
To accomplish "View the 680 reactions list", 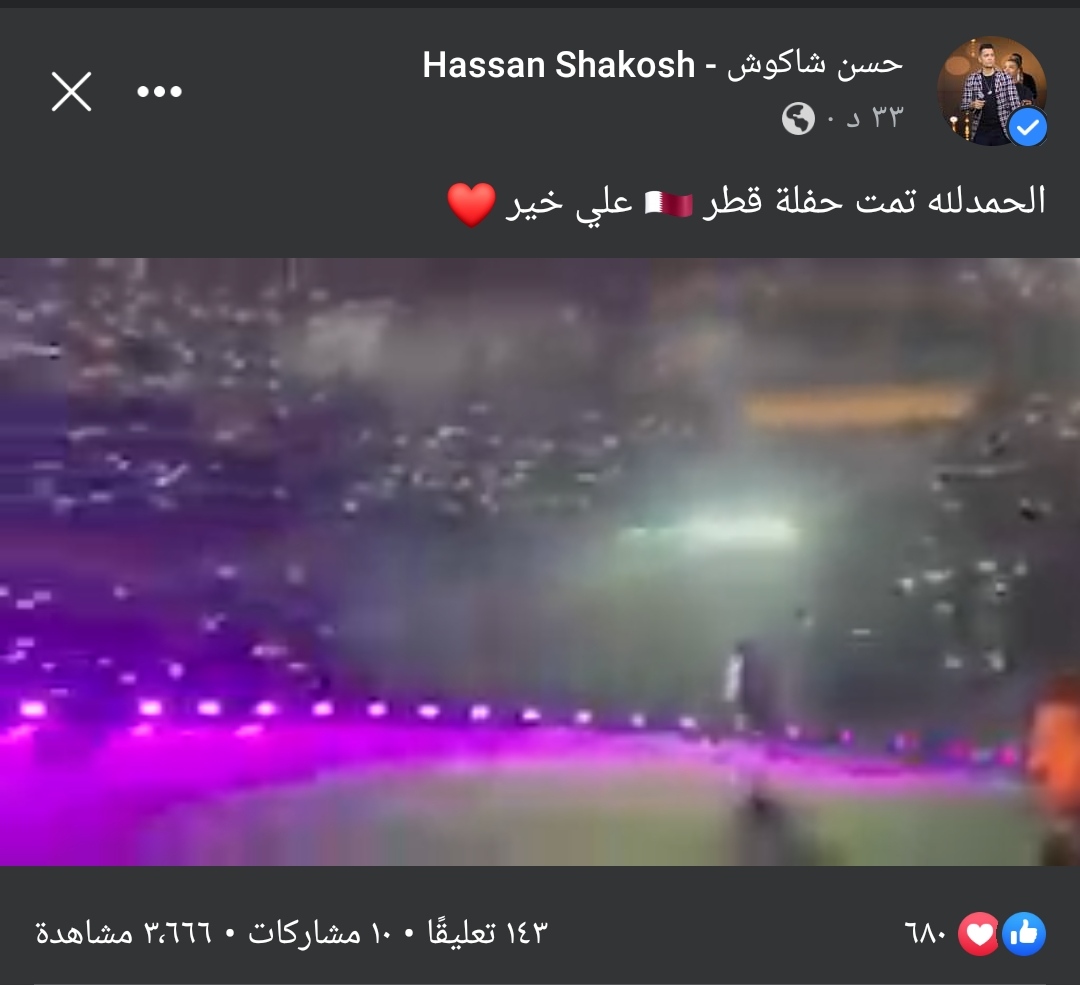I will [x=976, y=934].
